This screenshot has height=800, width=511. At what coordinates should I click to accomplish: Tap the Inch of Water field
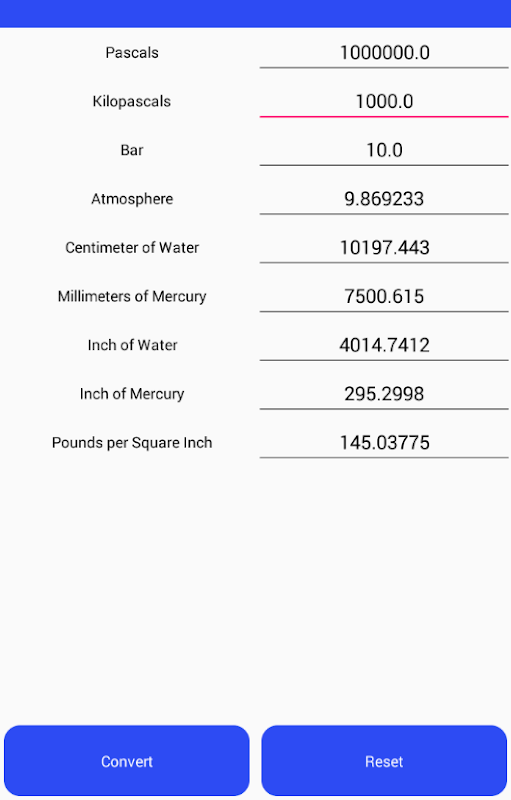(x=384, y=345)
